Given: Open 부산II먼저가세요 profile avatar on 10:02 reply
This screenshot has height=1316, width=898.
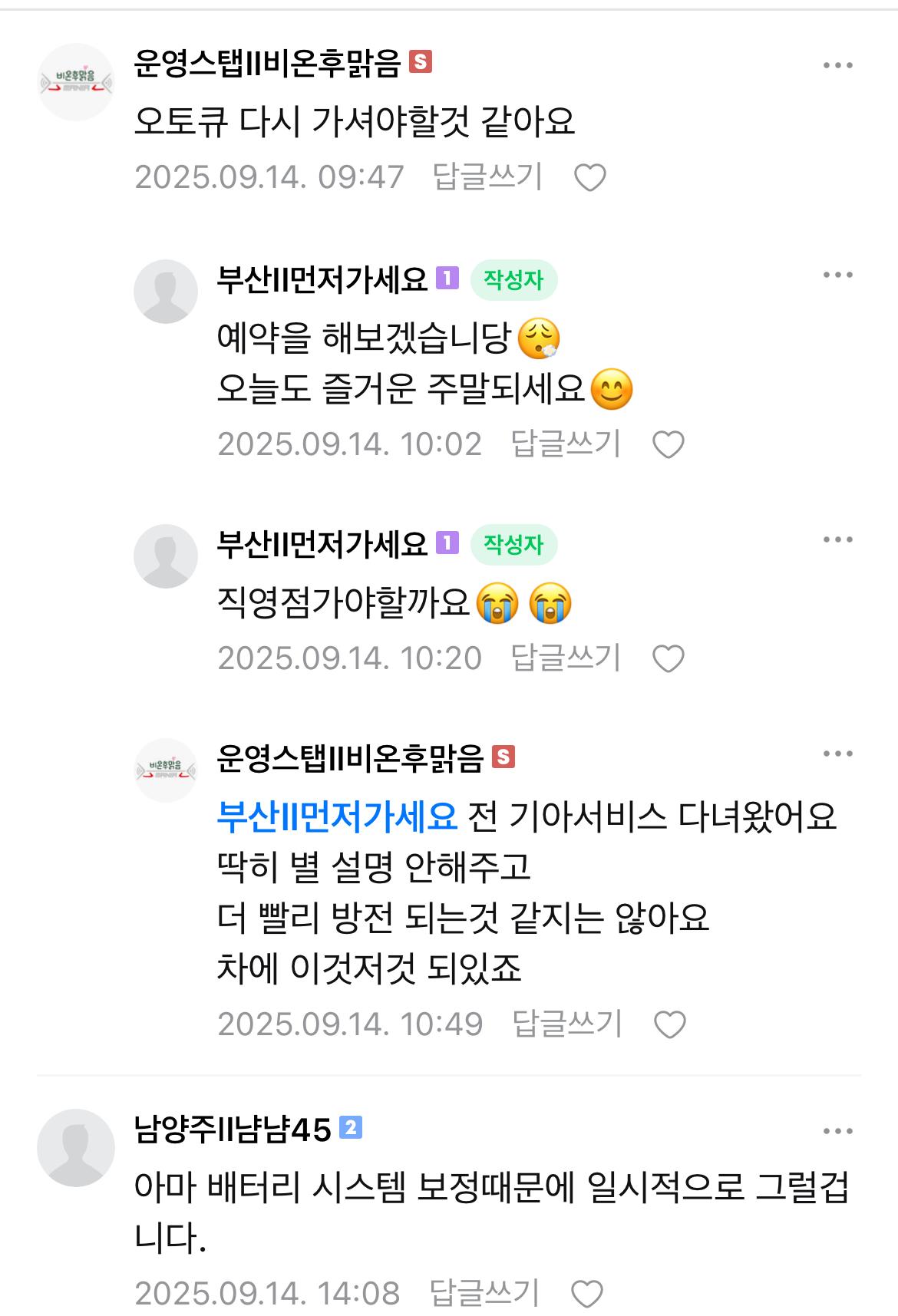Looking at the screenshot, I should coord(166,292).
